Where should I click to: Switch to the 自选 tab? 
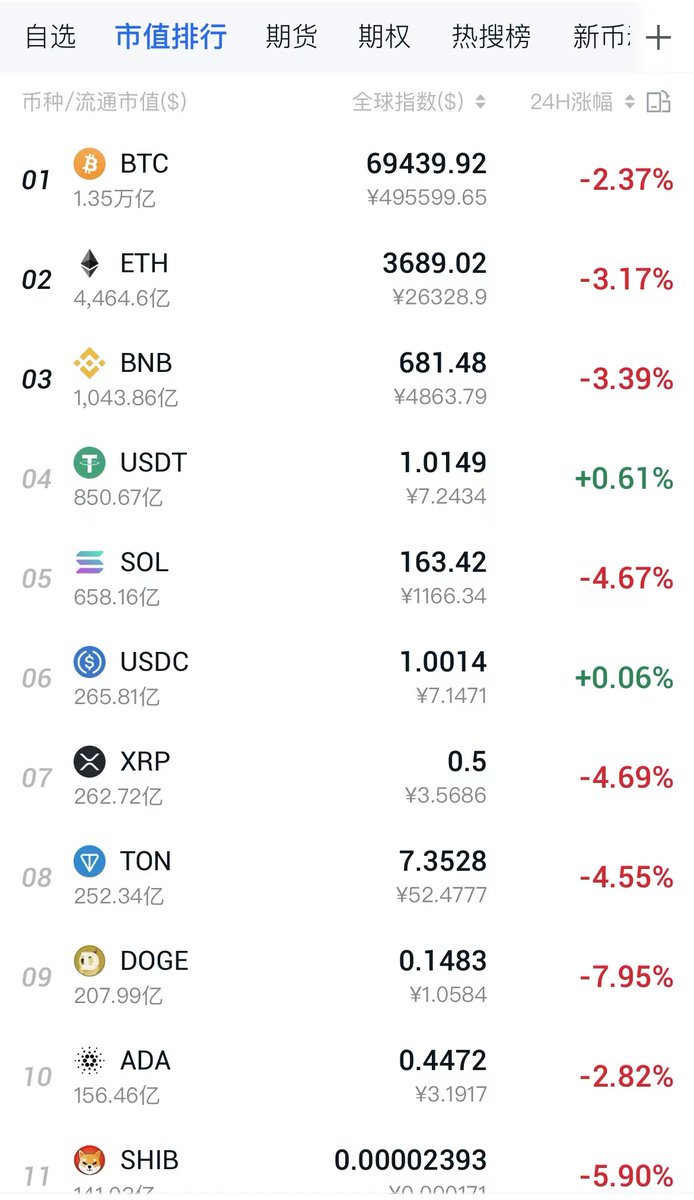[x=50, y=38]
